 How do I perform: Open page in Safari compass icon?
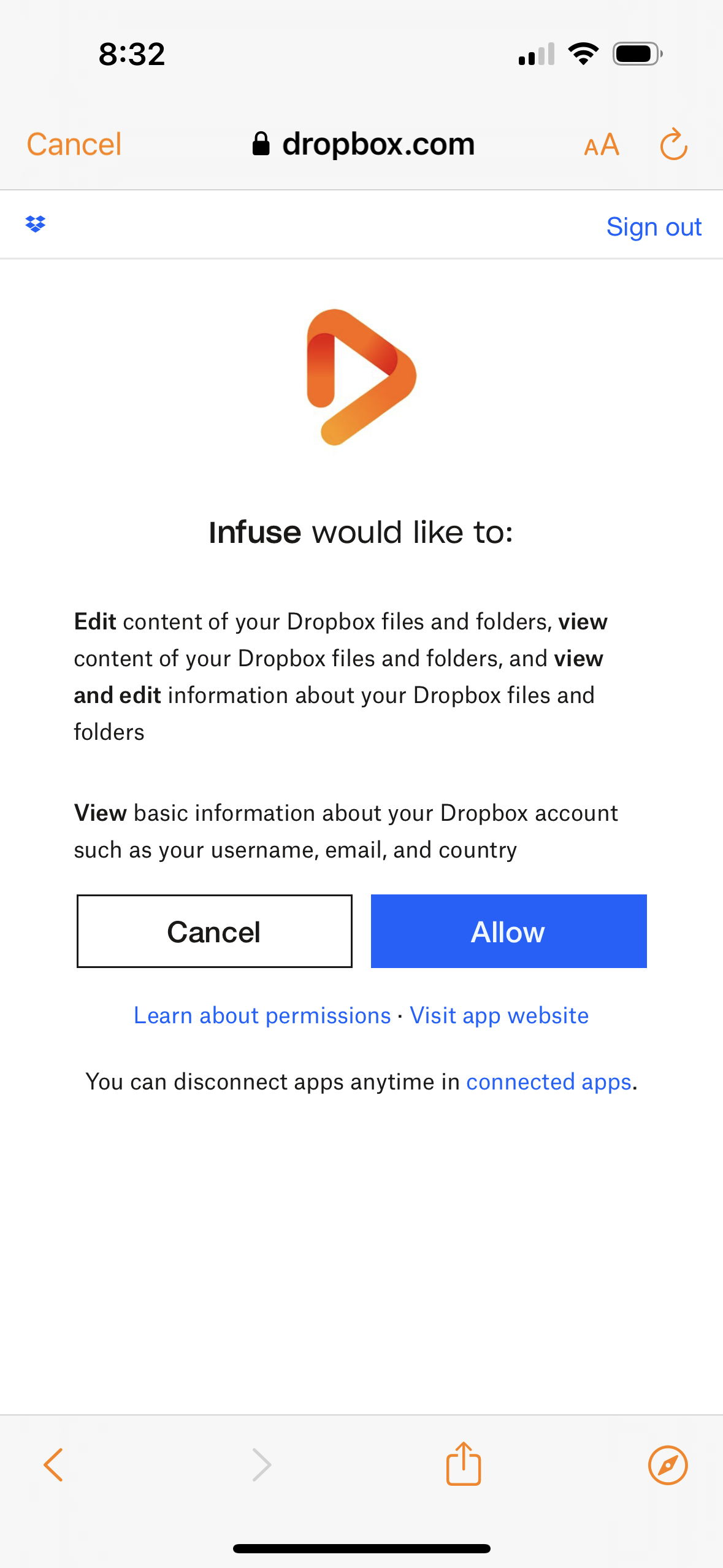(668, 1465)
